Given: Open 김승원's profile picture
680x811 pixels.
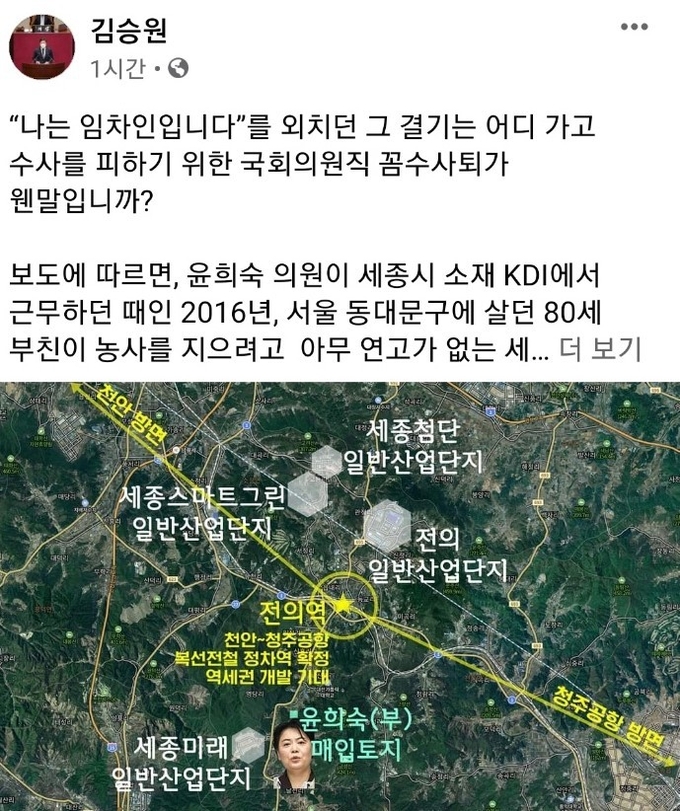Looking at the screenshot, I should coord(42,46).
